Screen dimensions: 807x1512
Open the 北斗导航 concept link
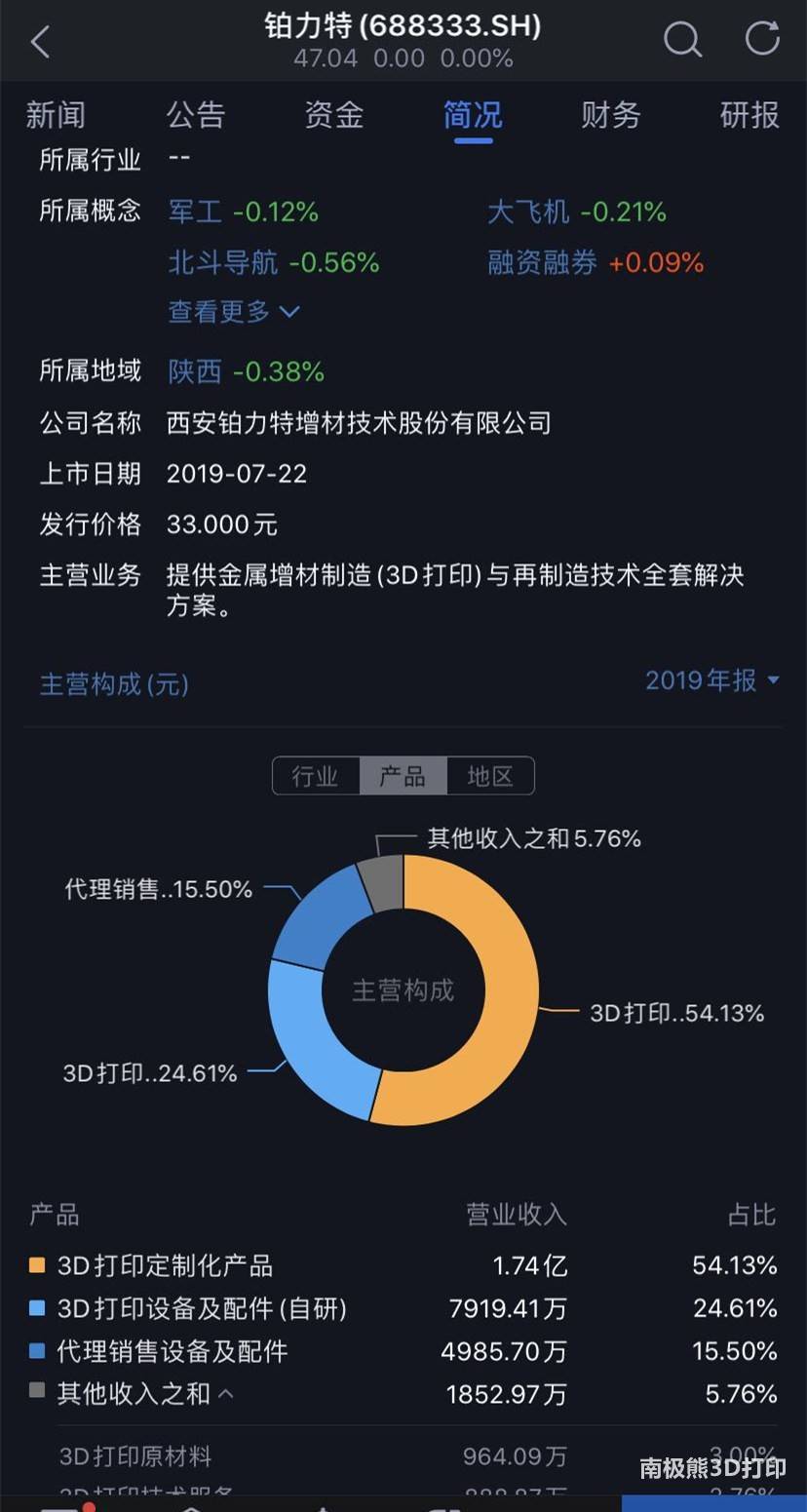[x=223, y=262]
